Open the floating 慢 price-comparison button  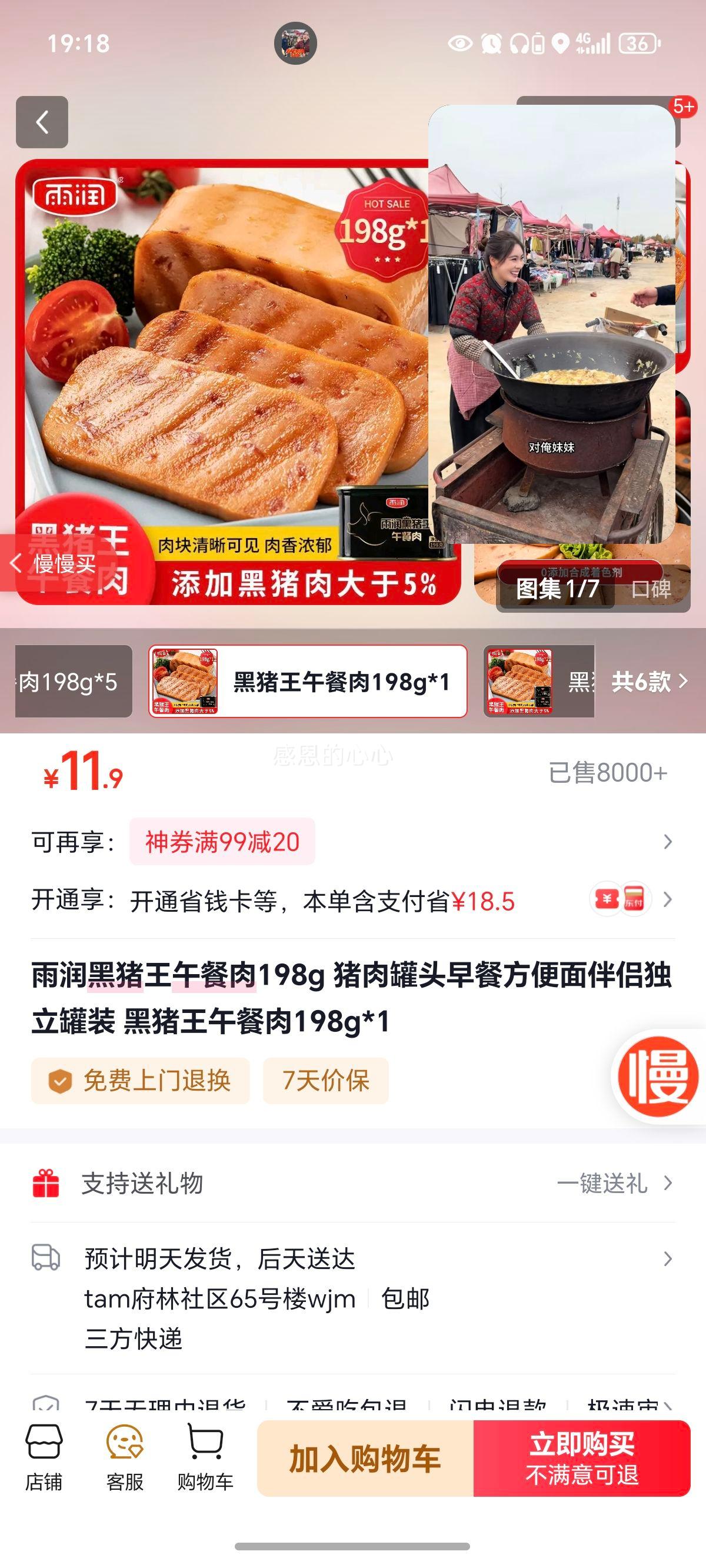[657, 1076]
